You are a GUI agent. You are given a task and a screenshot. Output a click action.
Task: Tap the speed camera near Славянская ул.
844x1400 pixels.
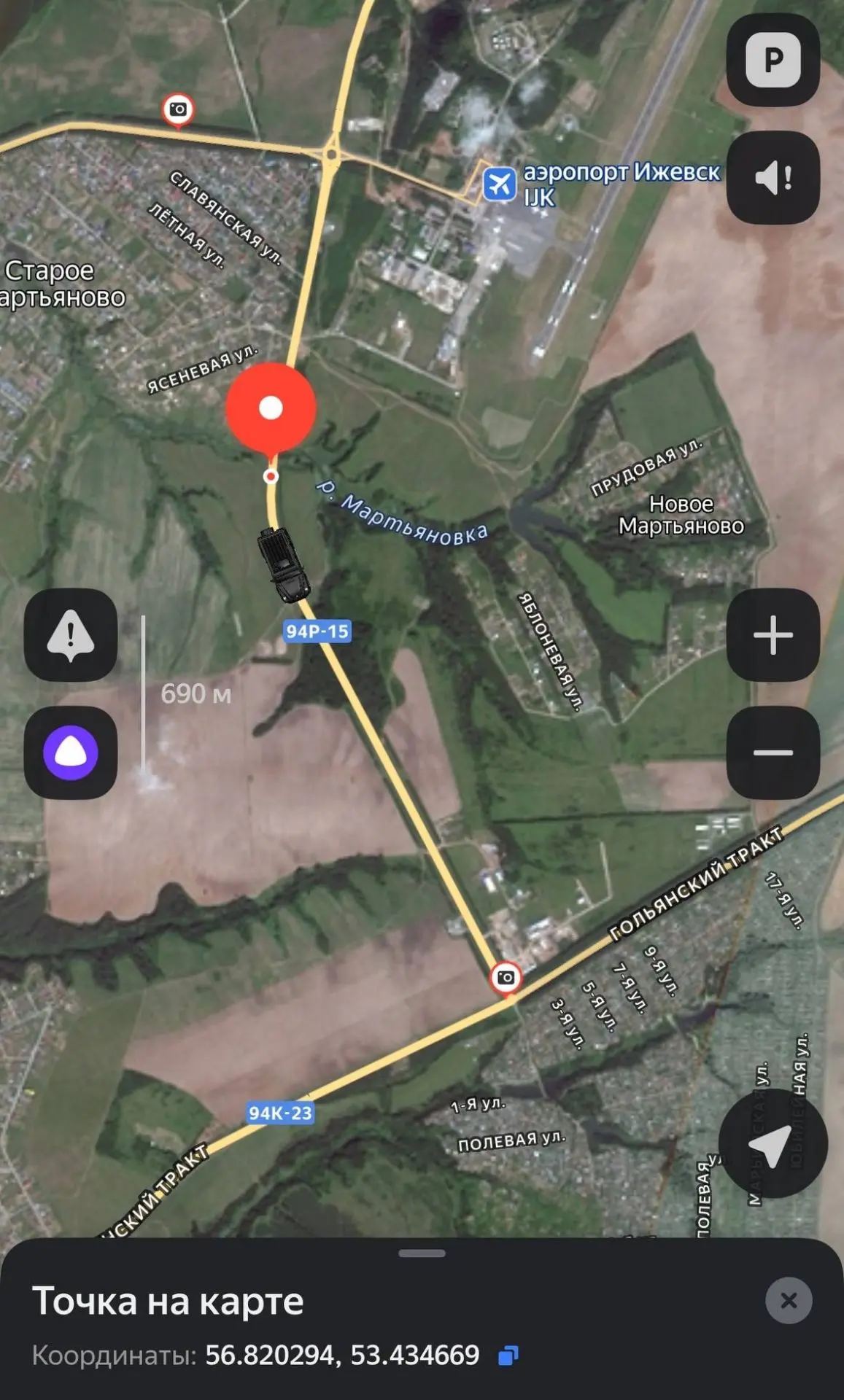(x=177, y=110)
